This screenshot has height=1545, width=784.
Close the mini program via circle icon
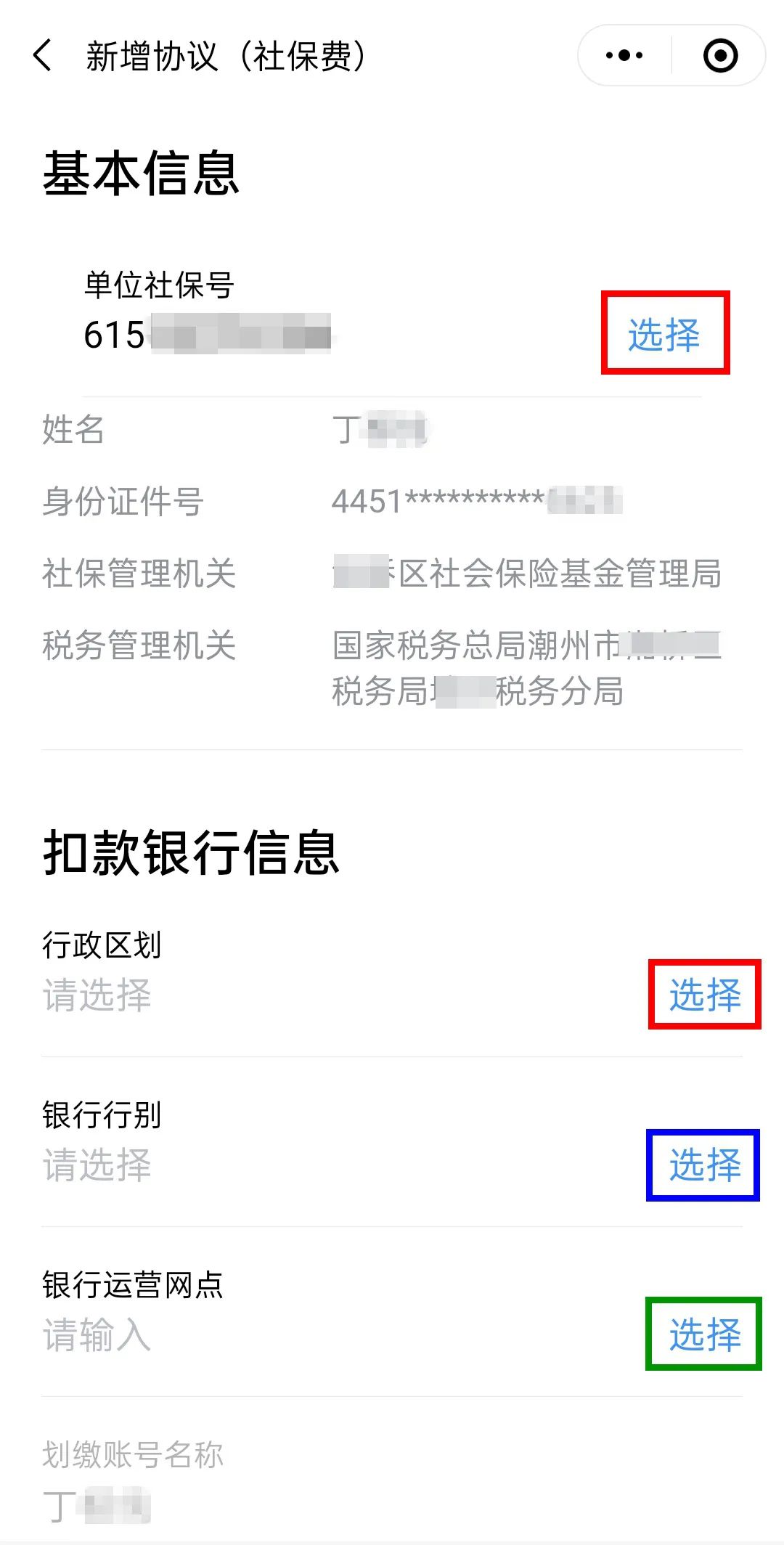tap(721, 55)
